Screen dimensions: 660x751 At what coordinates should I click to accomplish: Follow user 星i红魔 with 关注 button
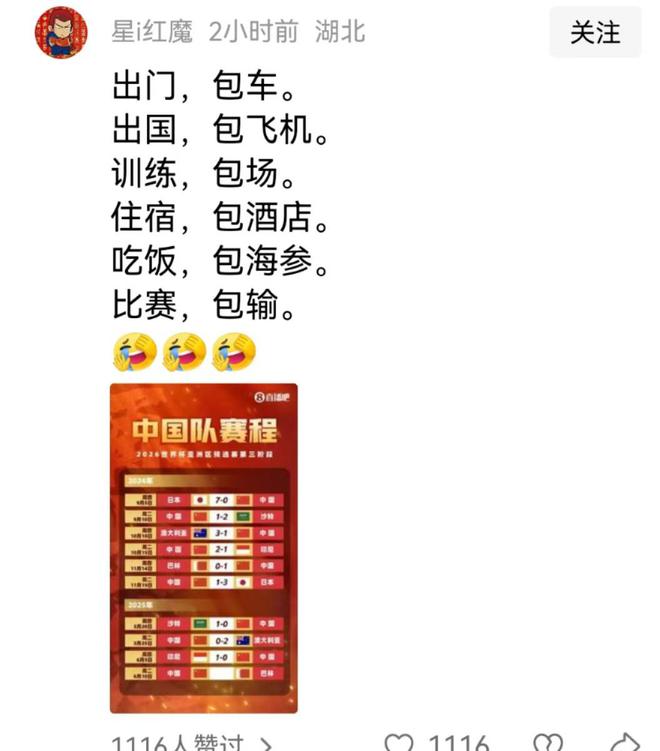tap(595, 32)
